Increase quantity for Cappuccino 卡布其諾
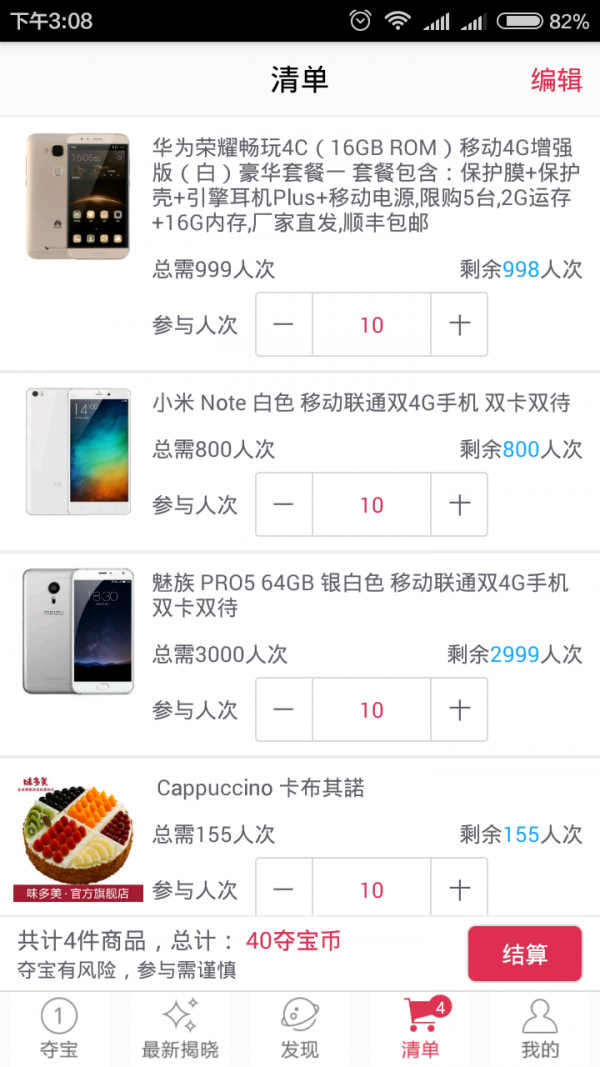 pos(459,888)
